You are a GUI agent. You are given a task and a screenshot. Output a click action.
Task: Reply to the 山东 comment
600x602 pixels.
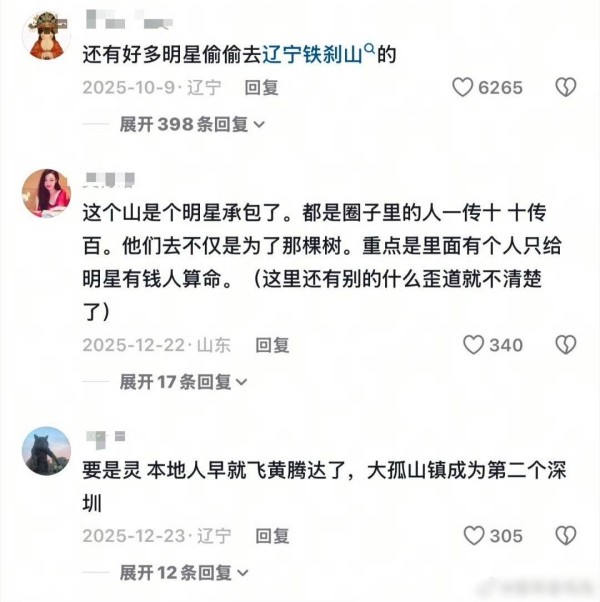pyautogui.click(x=272, y=345)
